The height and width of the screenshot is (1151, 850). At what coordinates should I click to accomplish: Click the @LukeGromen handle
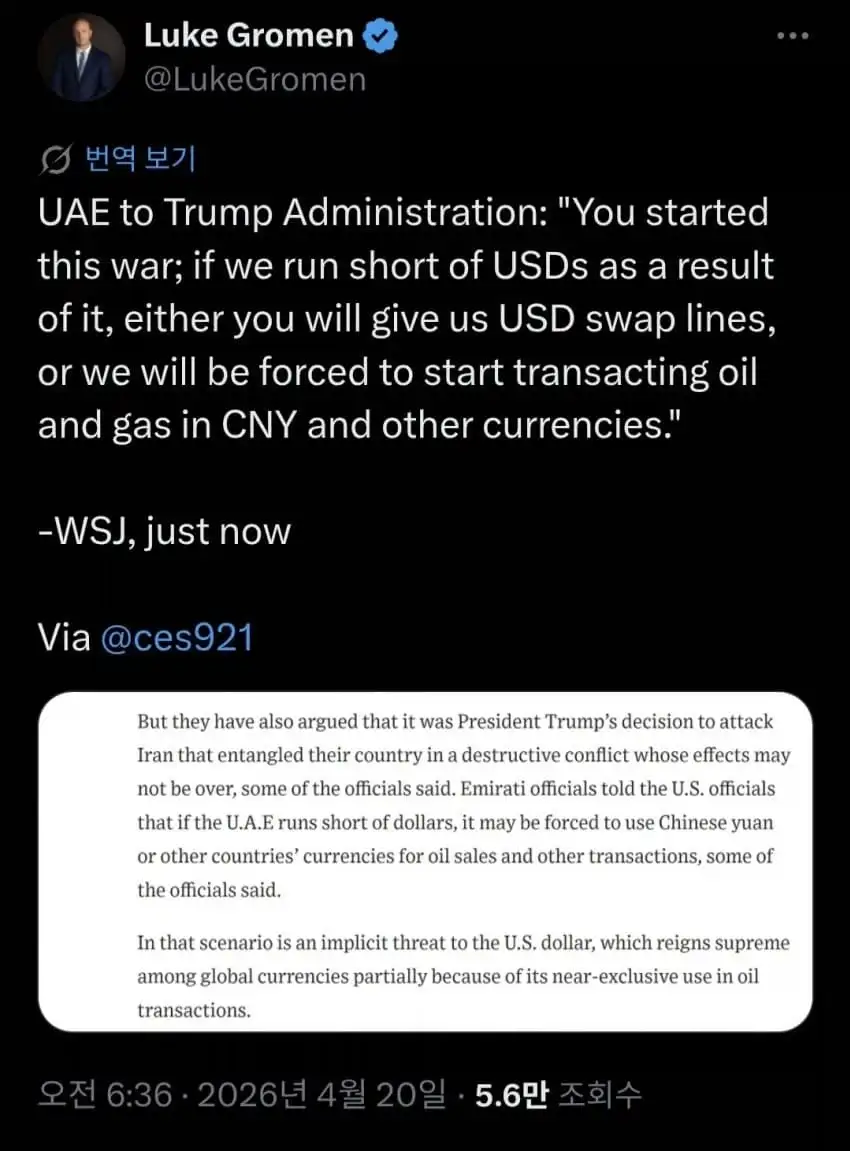pyautogui.click(x=253, y=78)
